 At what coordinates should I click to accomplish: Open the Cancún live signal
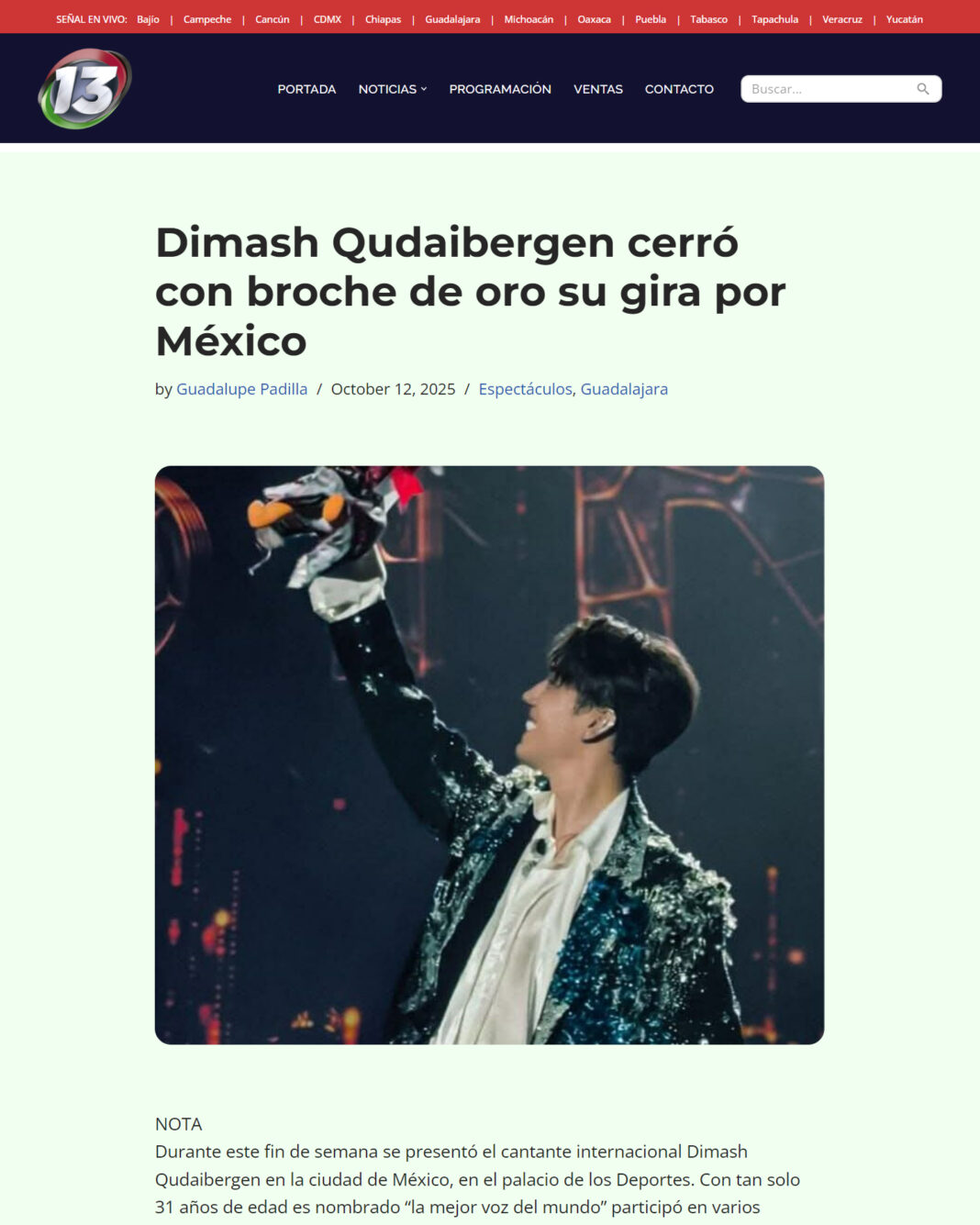[x=272, y=19]
